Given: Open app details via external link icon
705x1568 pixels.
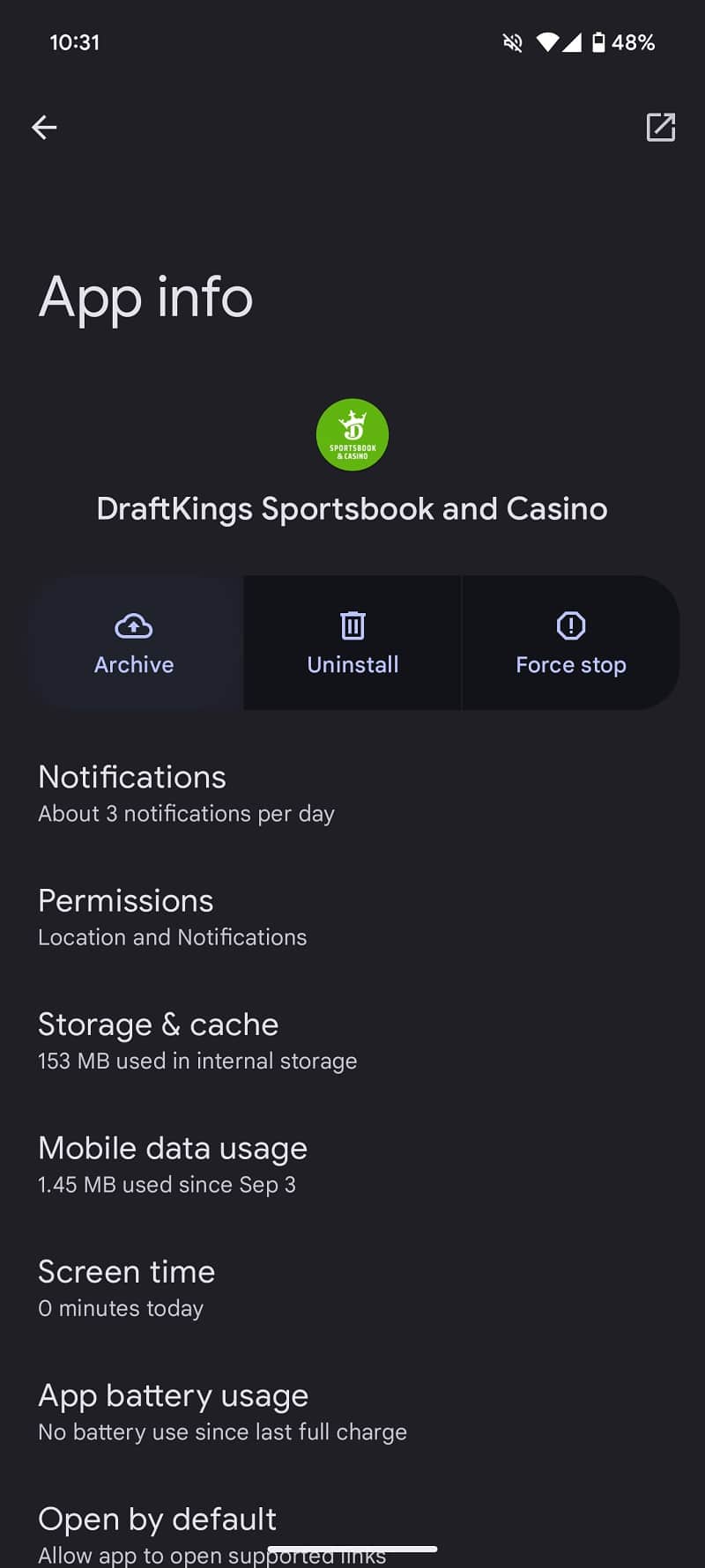Looking at the screenshot, I should tap(660, 127).
